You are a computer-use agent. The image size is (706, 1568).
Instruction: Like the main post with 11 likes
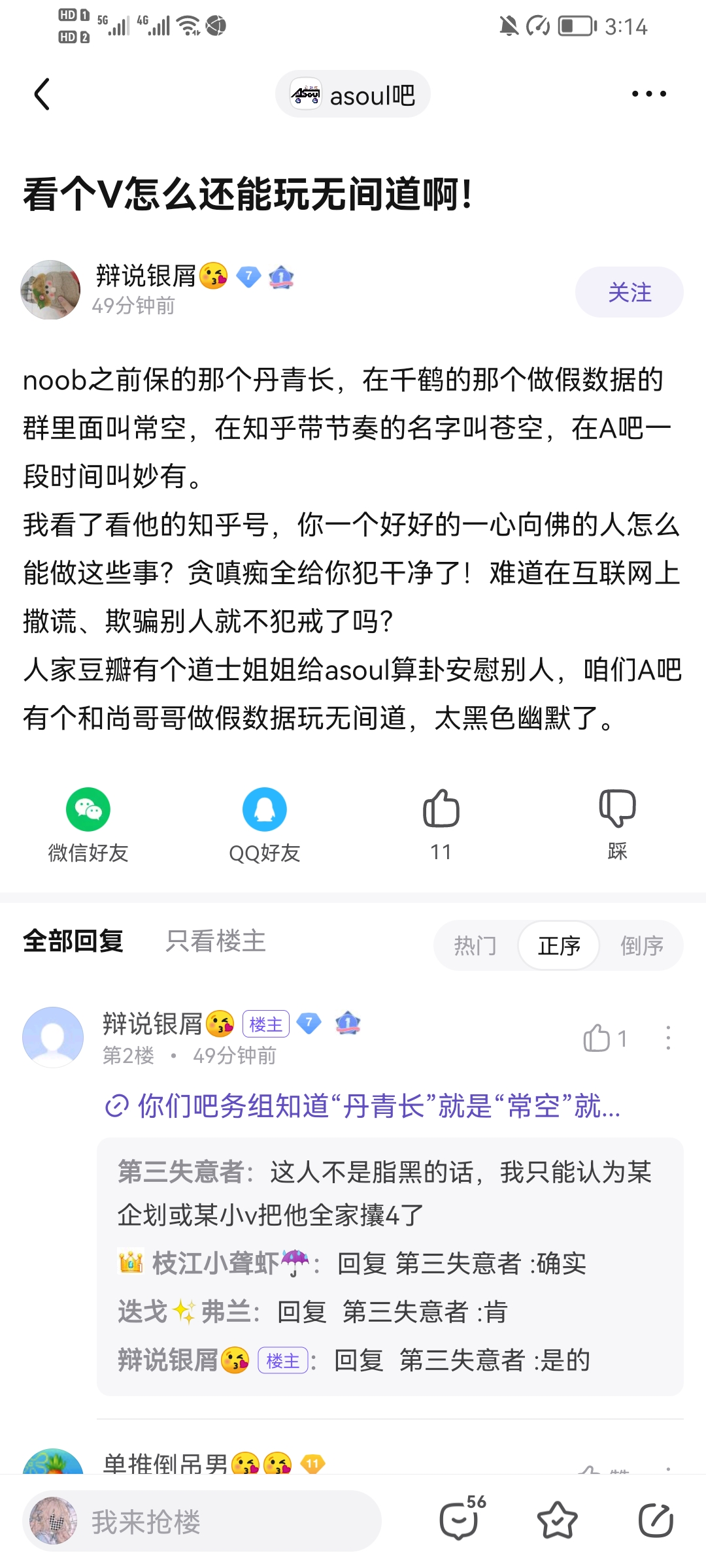tap(441, 823)
